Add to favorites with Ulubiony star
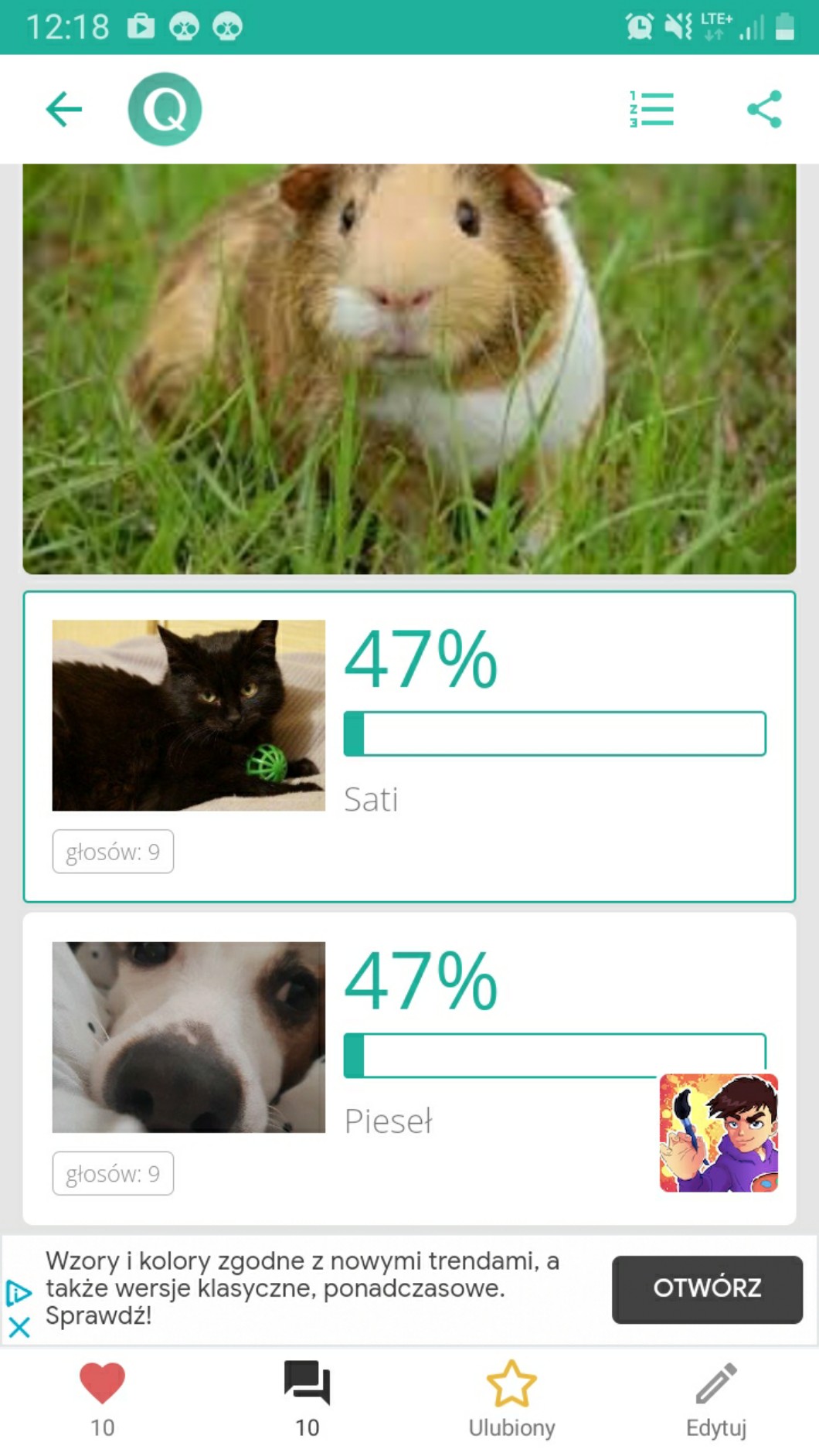Image resolution: width=819 pixels, height=1456 pixels. 511,1383
